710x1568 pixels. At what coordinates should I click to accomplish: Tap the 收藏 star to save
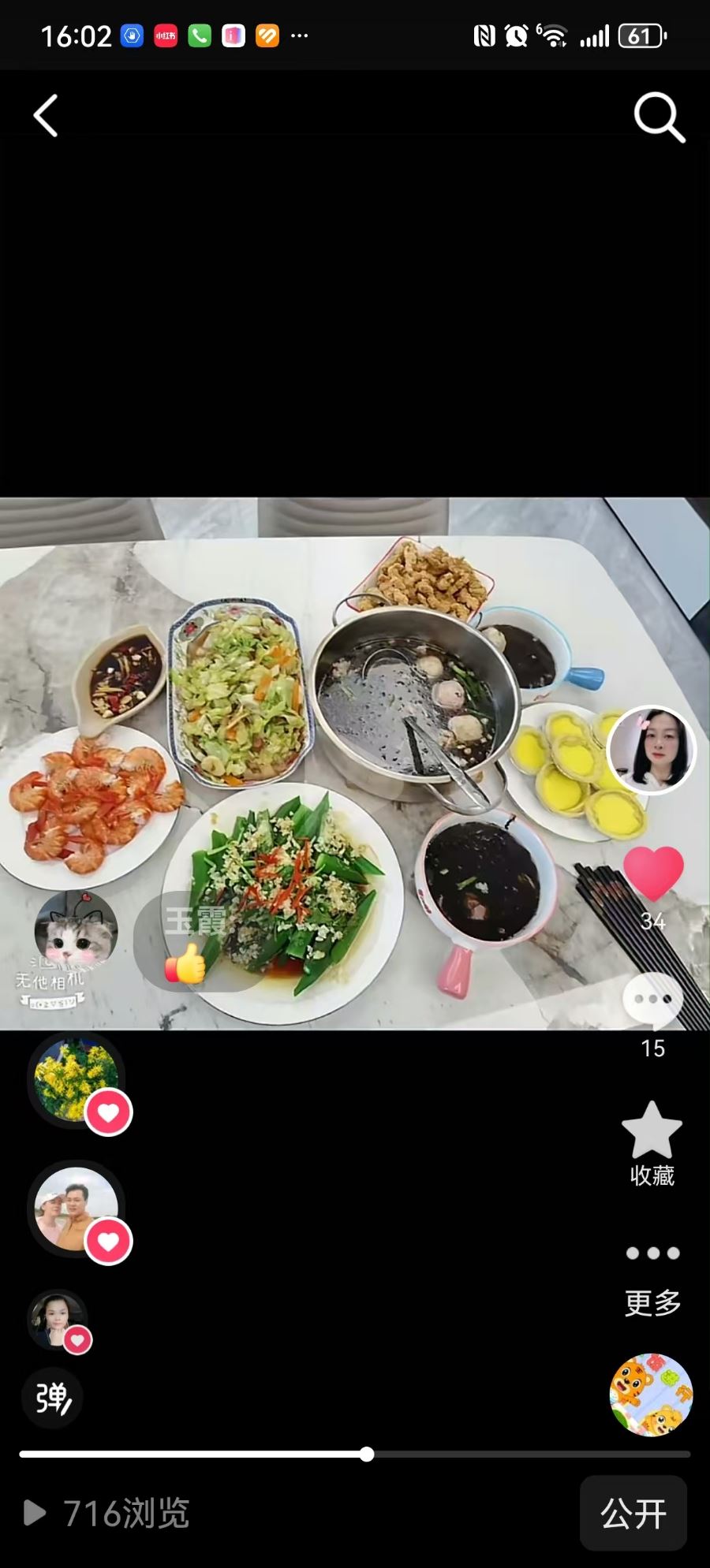pos(652,1130)
